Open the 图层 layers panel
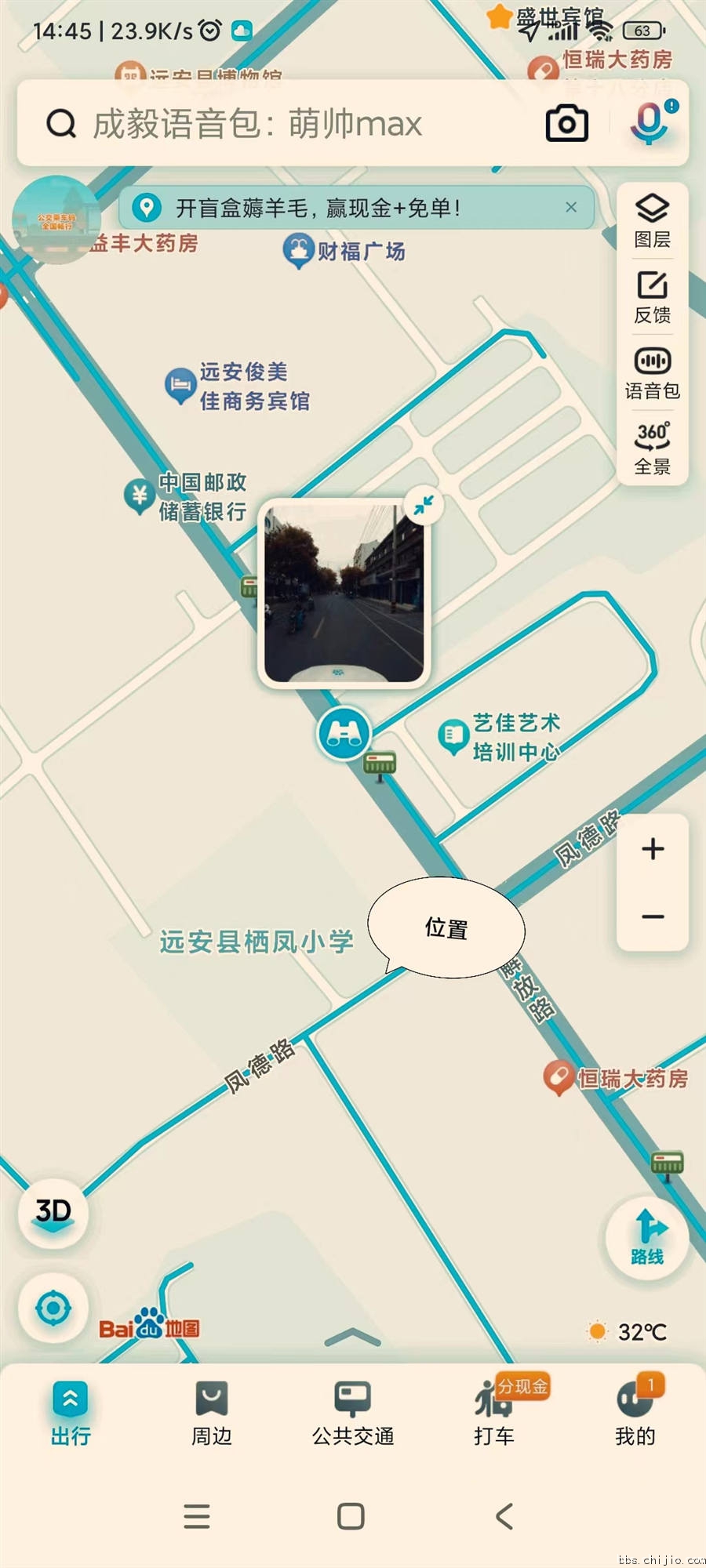Screen dimensions: 706x1568 (652, 220)
